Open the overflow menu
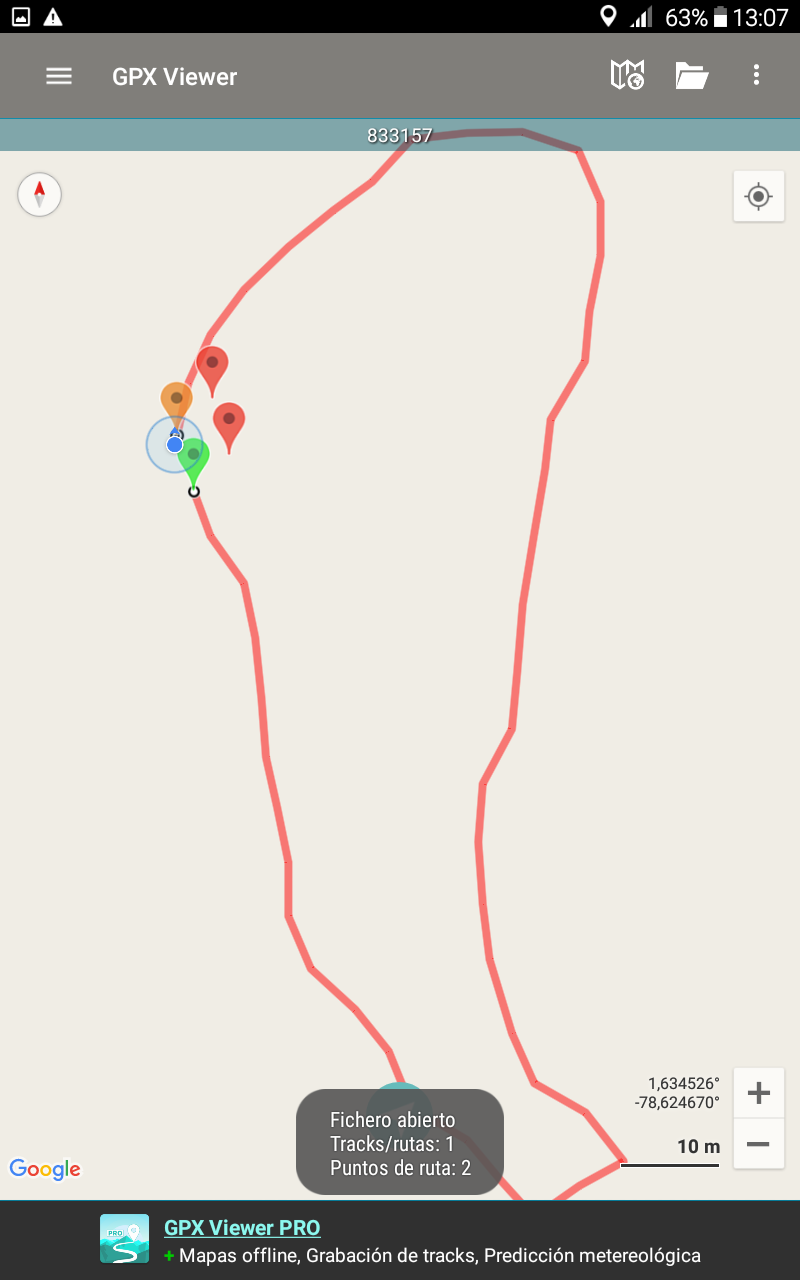Image resolution: width=800 pixels, height=1280 pixels. pos(756,75)
